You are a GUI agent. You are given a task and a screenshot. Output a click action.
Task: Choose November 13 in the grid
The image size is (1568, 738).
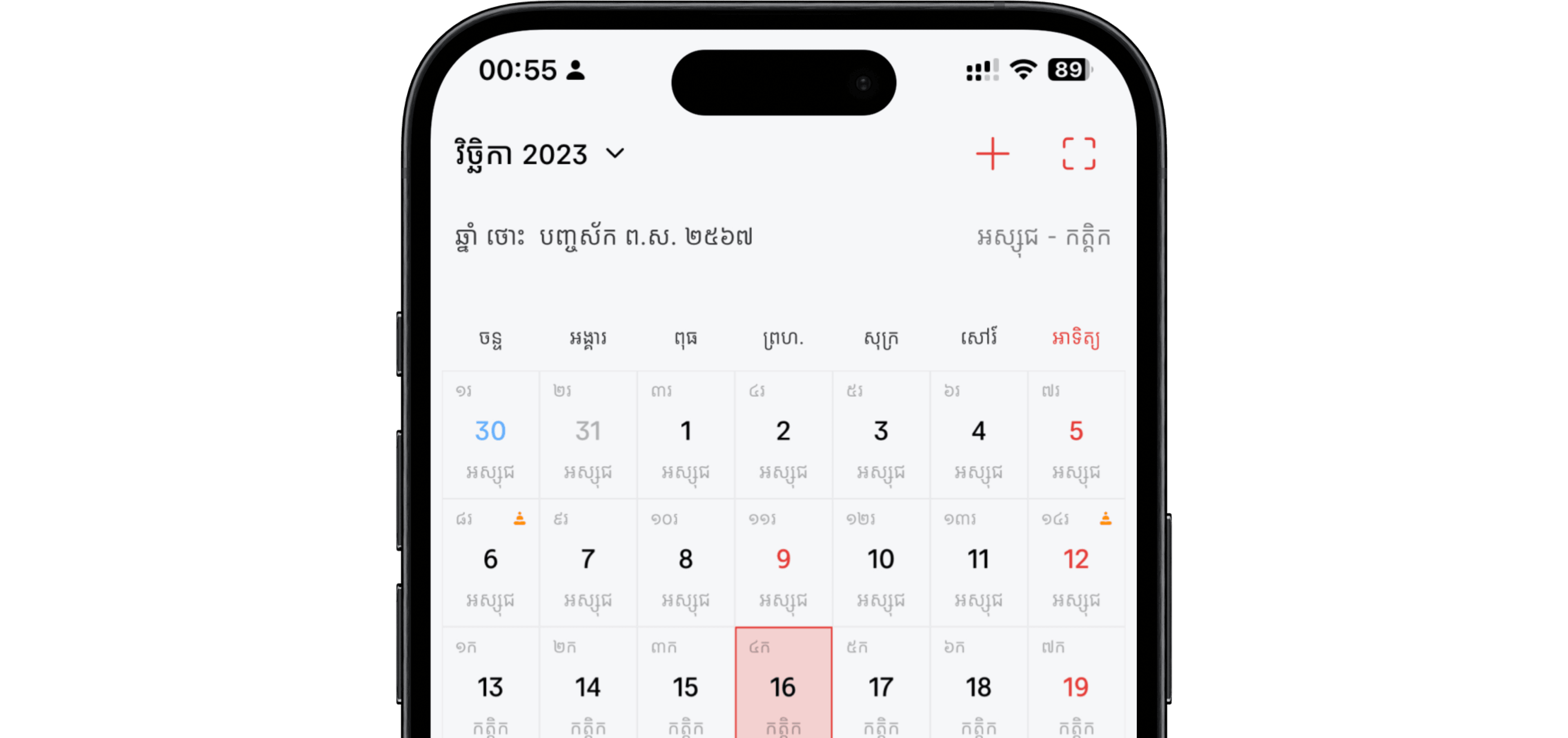click(490, 688)
